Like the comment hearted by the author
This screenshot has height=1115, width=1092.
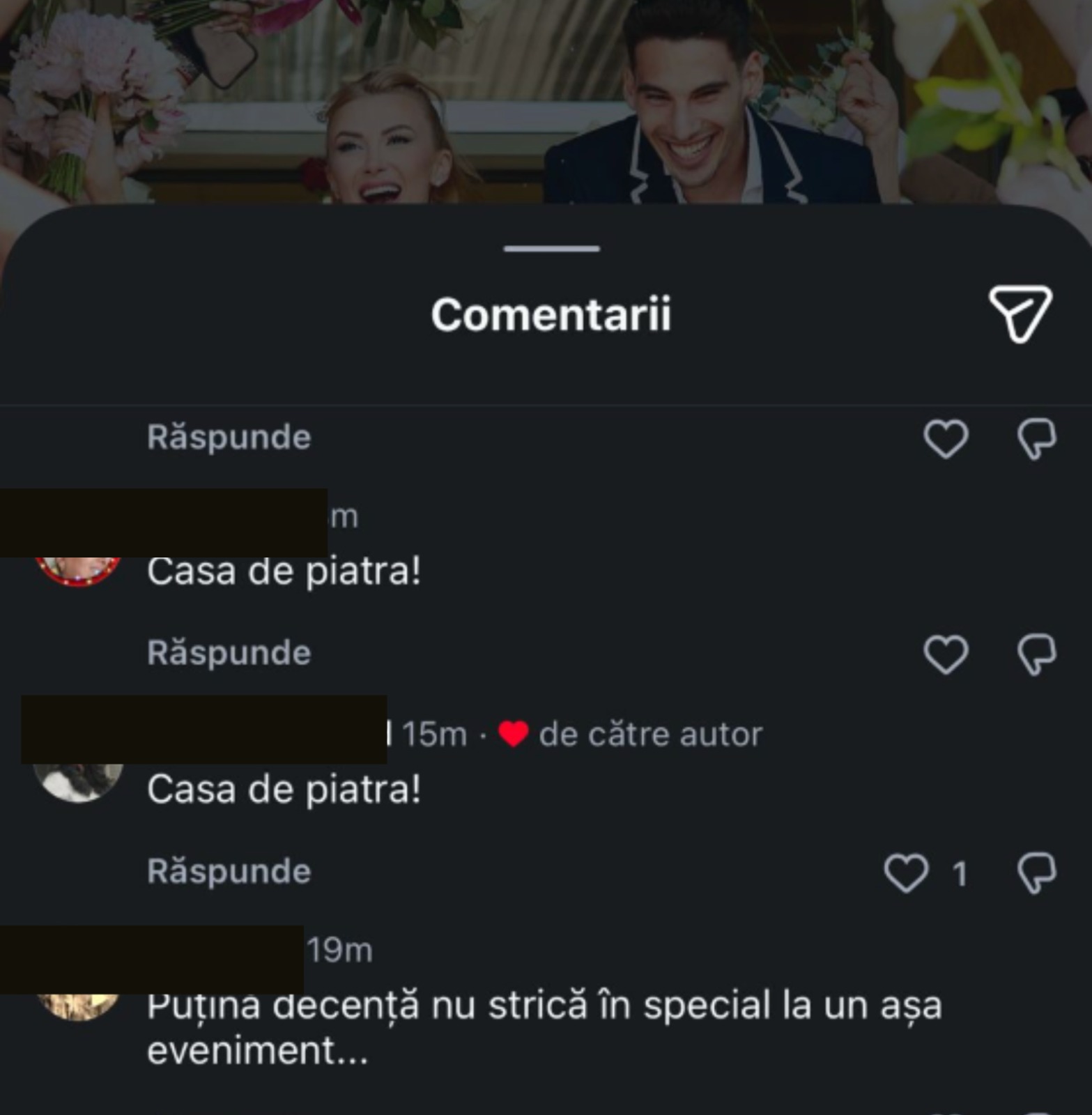(906, 873)
